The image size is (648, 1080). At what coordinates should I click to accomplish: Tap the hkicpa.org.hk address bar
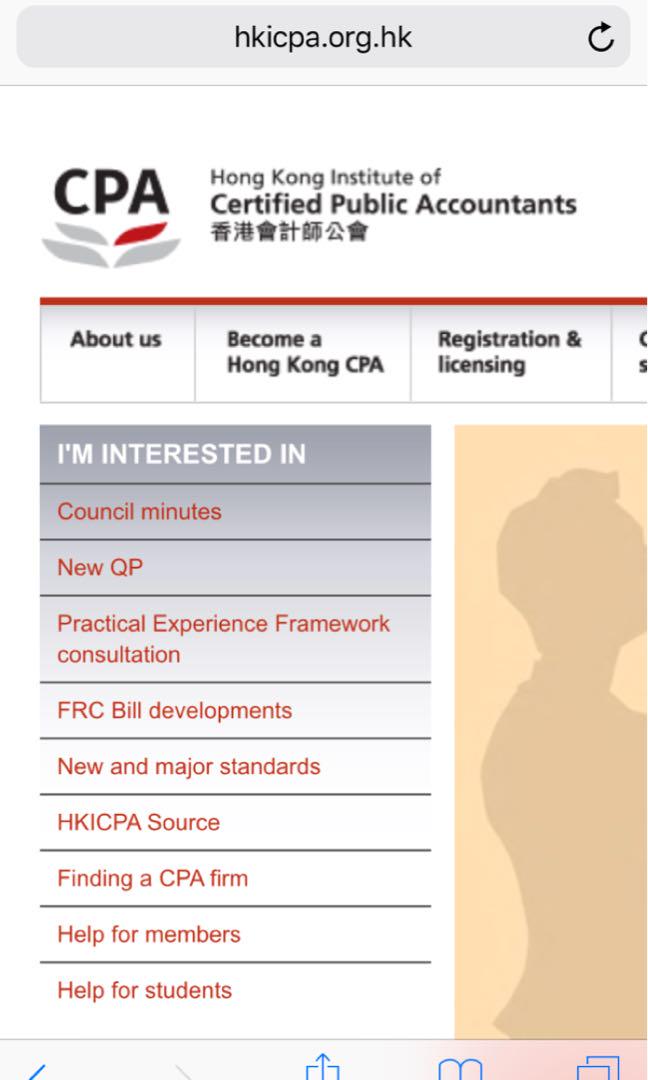(322, 38)
